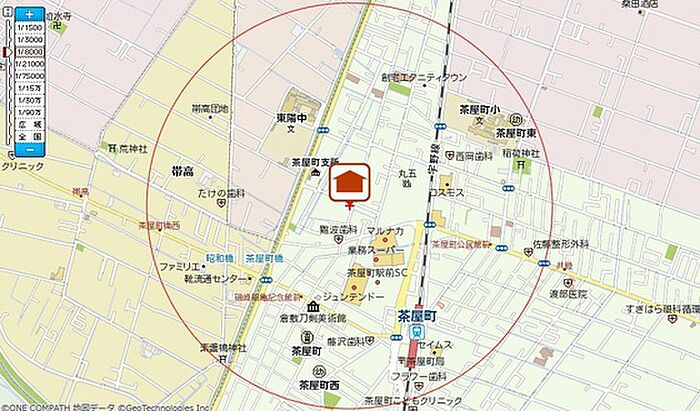Select the 1/1500 map scale

29,27
